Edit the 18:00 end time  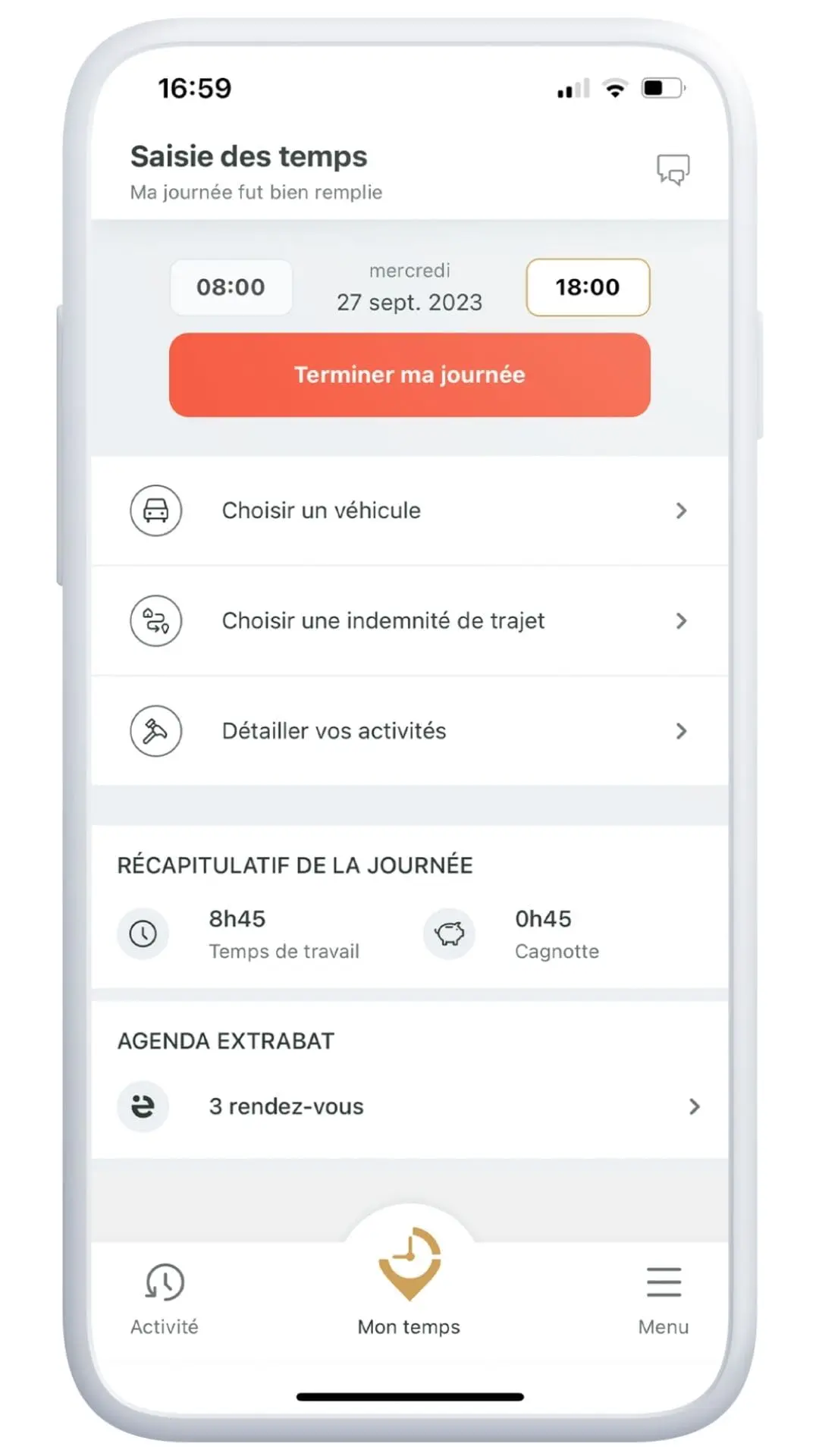click(x=588, y=287)
